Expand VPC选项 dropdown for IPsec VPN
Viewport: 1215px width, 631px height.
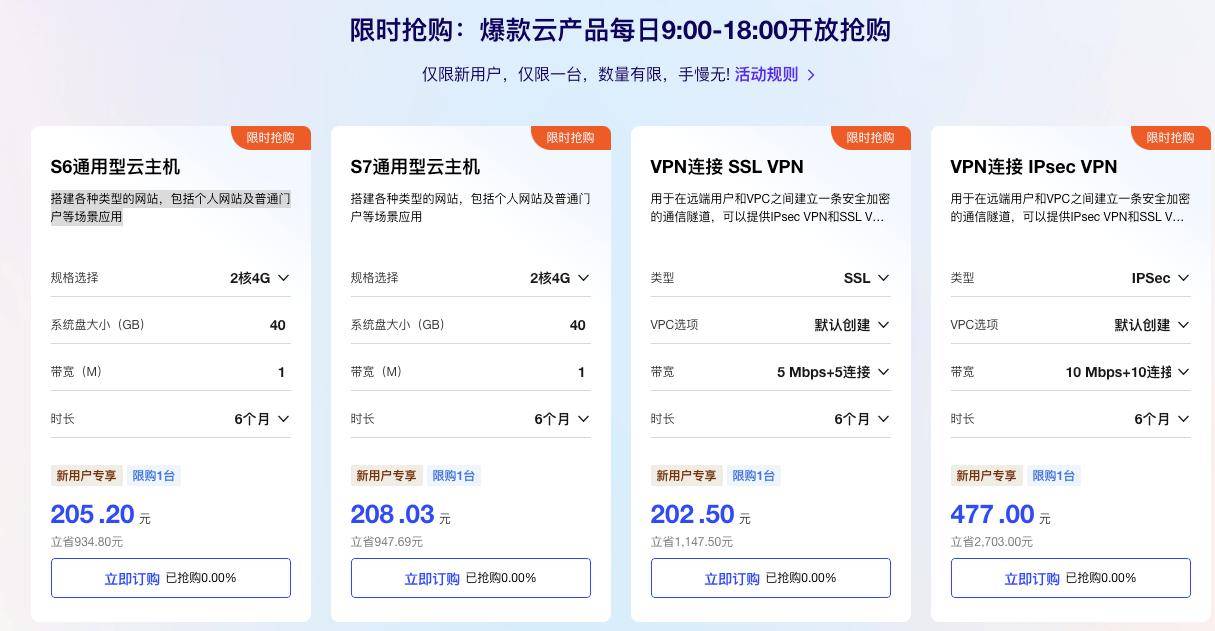click(1151, 325)
